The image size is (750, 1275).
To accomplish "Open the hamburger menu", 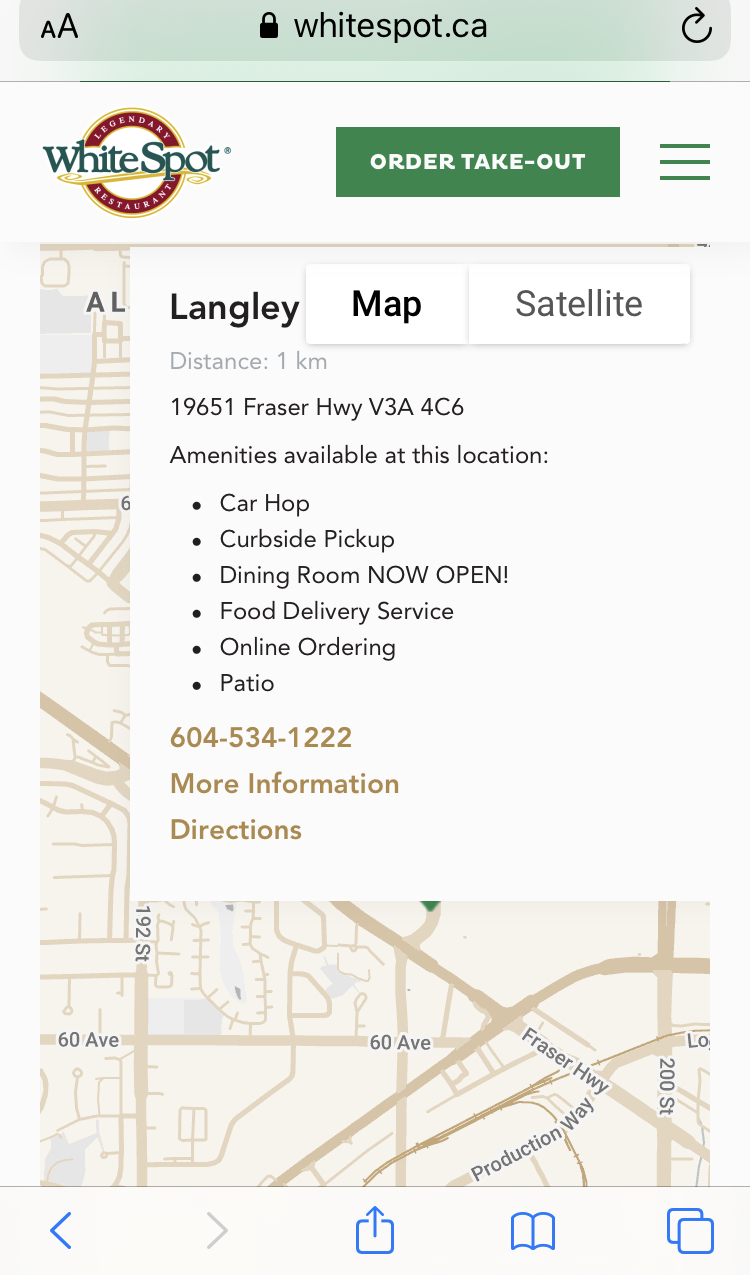I will 685,162.
